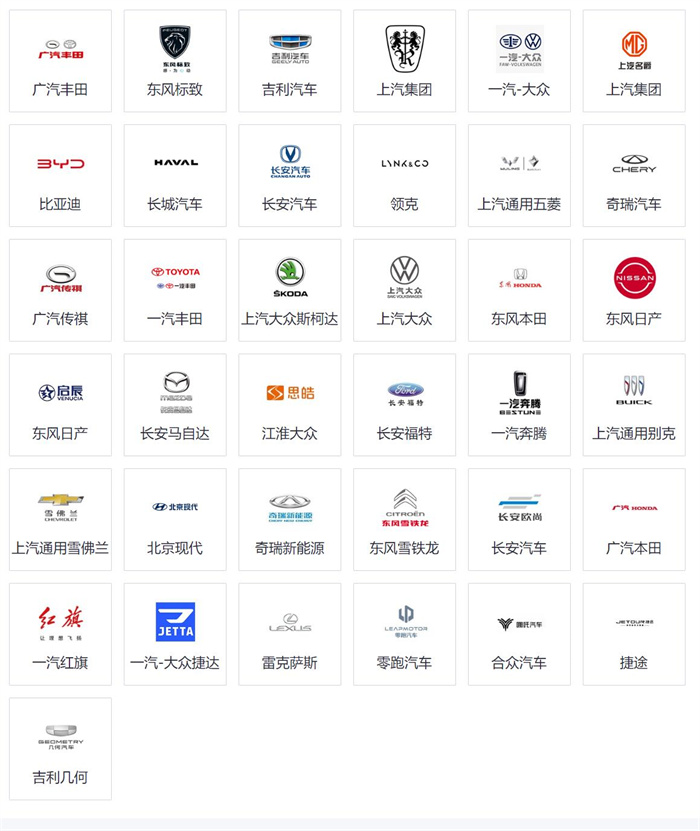Viewport: 700px width, 831px height.
Task: Select the 长城汽车 HAVAL card
Action: pos(175,176)
